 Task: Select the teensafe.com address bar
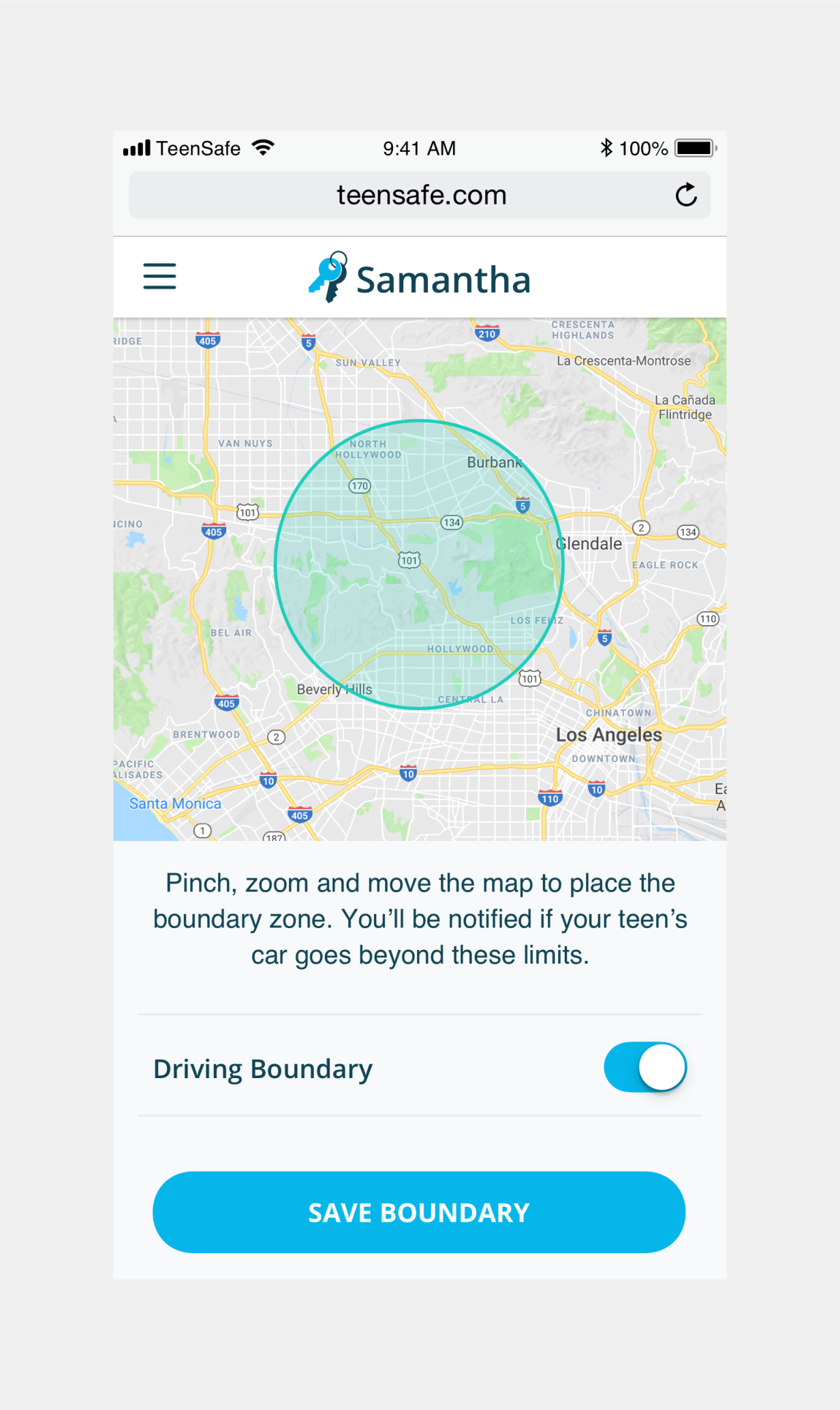point(420,194)
